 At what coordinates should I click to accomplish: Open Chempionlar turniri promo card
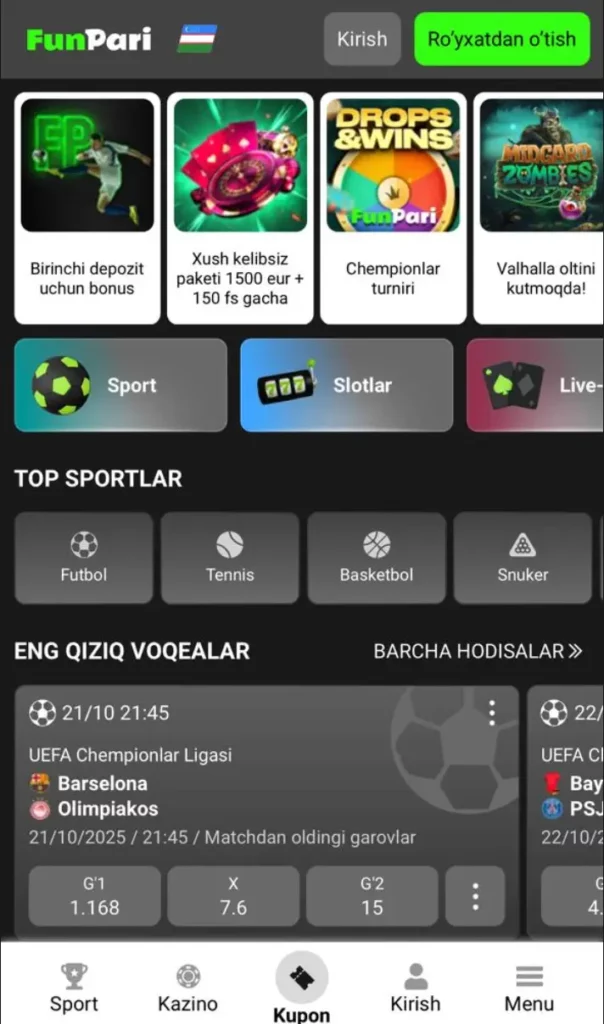coord(393,208)
